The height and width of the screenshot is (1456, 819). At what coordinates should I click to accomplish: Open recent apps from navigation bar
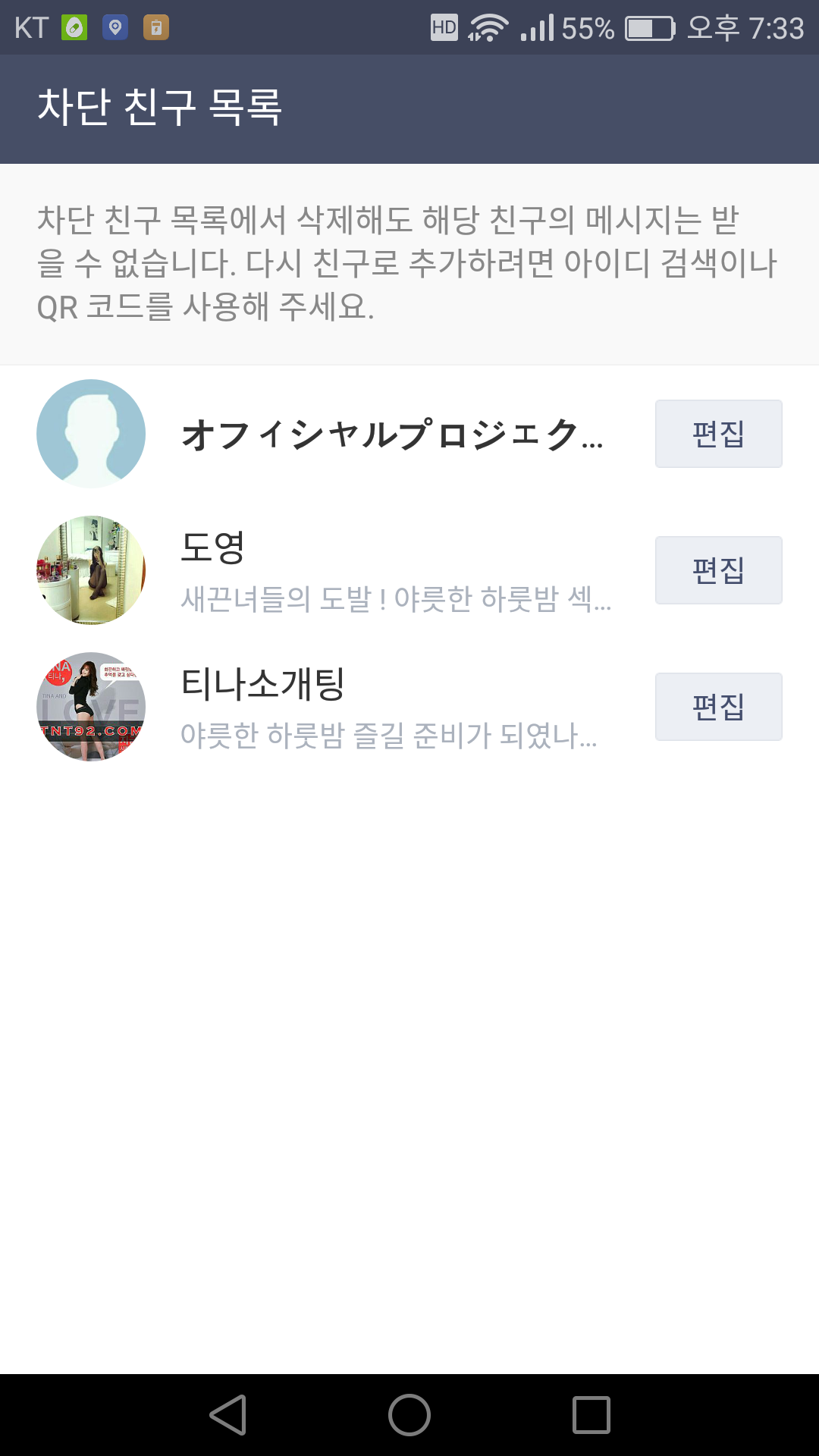click(591, 1415)
